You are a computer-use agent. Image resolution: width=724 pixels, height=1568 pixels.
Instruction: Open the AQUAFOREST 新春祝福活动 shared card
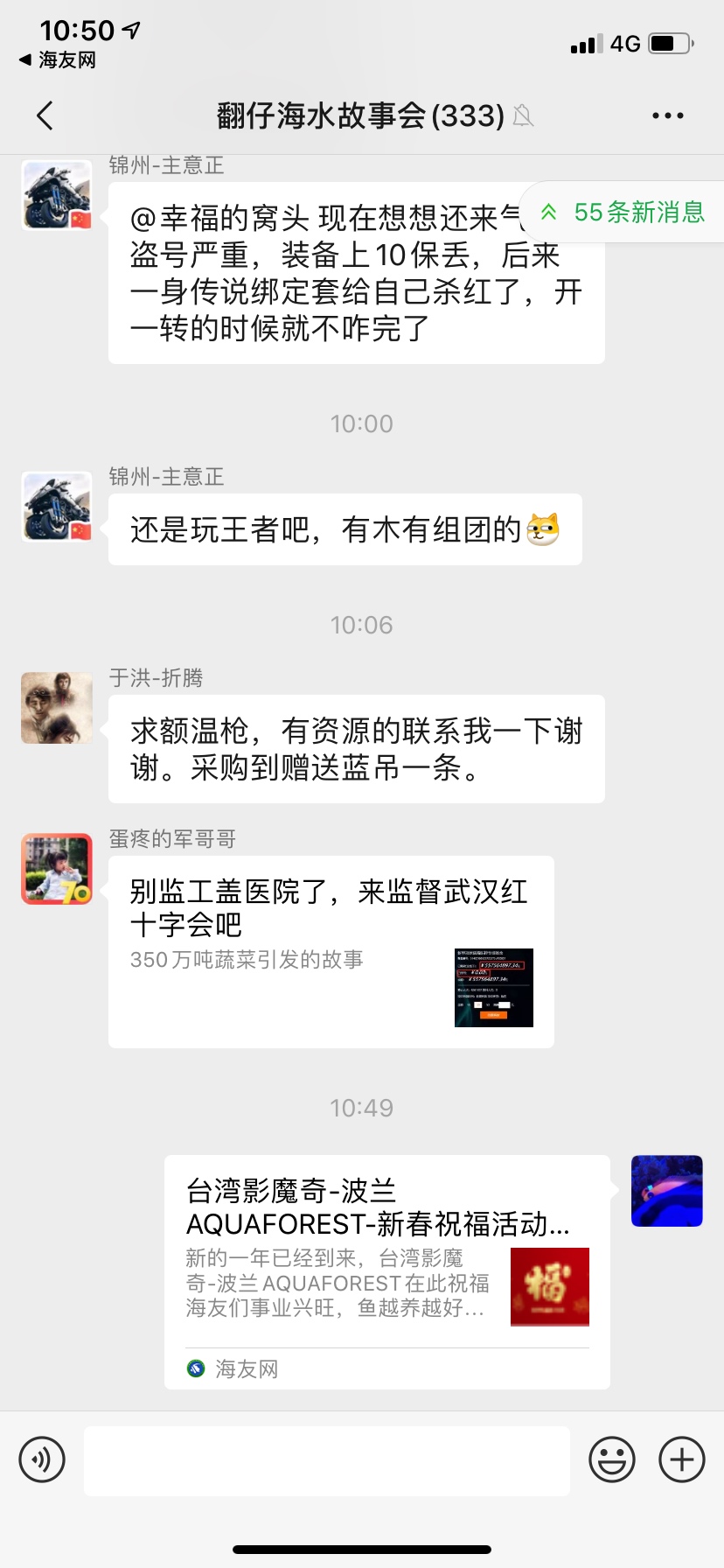(x=386, y=1271)
